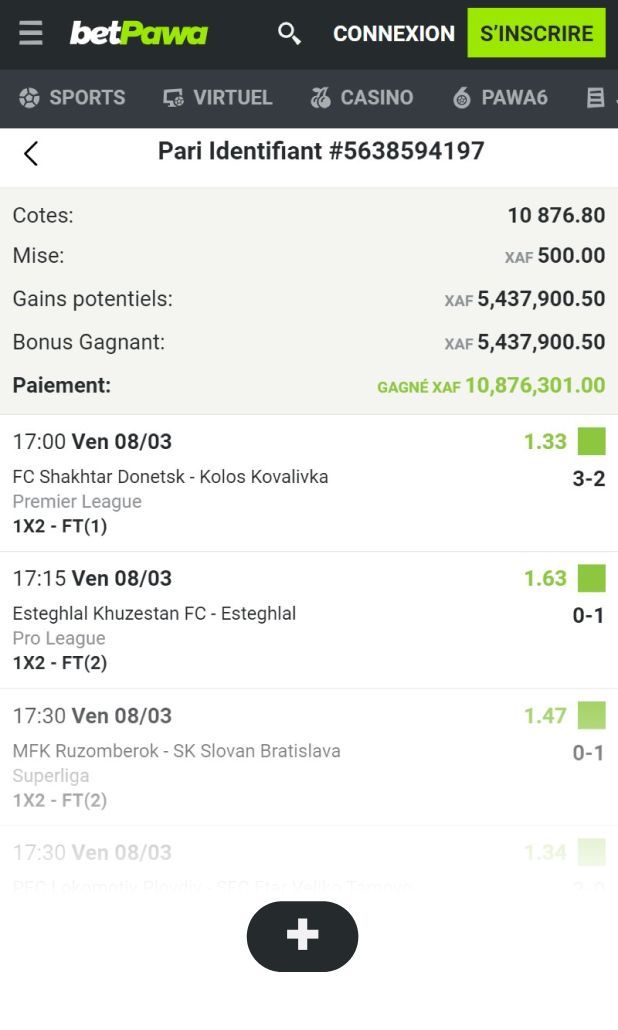Go back with the arrow

[31, 153]
